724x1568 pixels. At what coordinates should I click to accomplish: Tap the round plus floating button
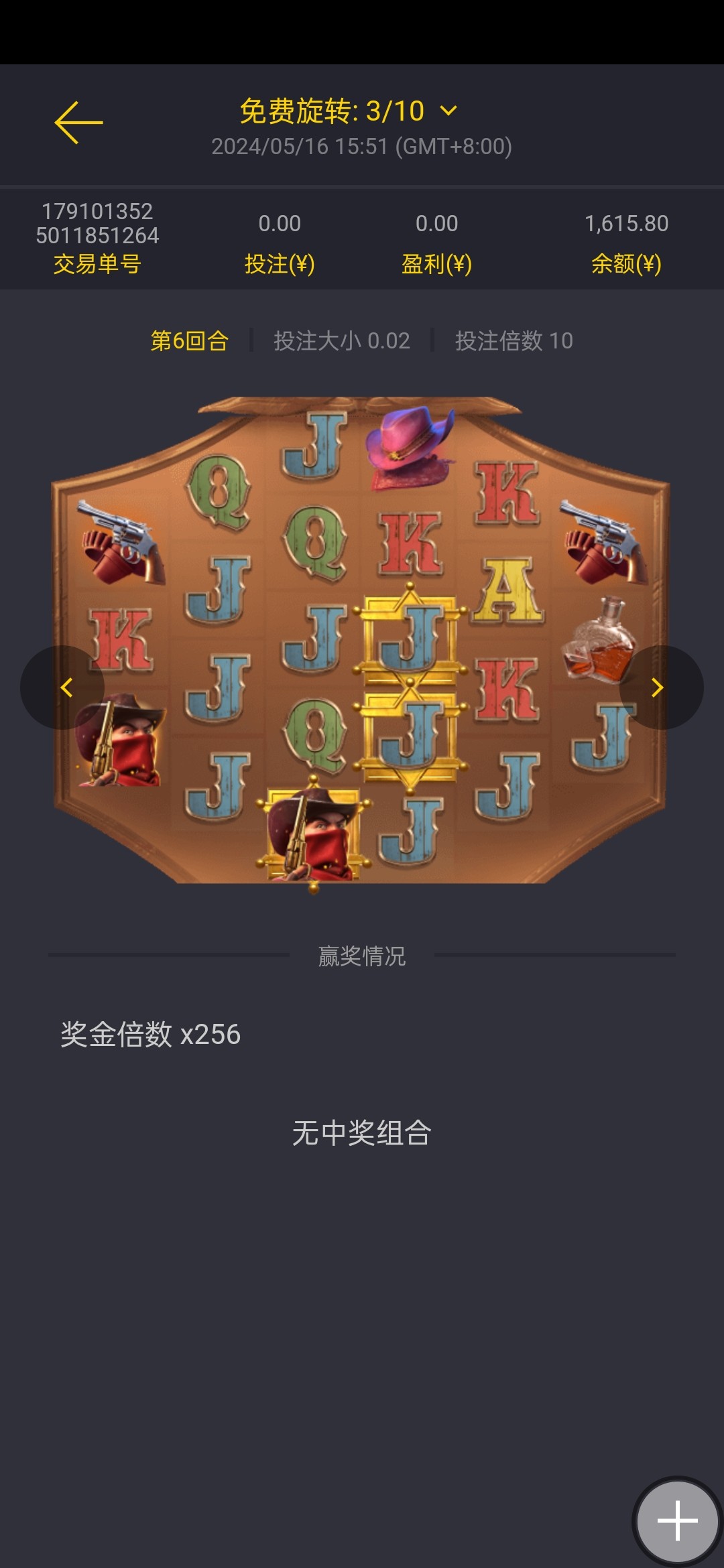point(677,1520)
